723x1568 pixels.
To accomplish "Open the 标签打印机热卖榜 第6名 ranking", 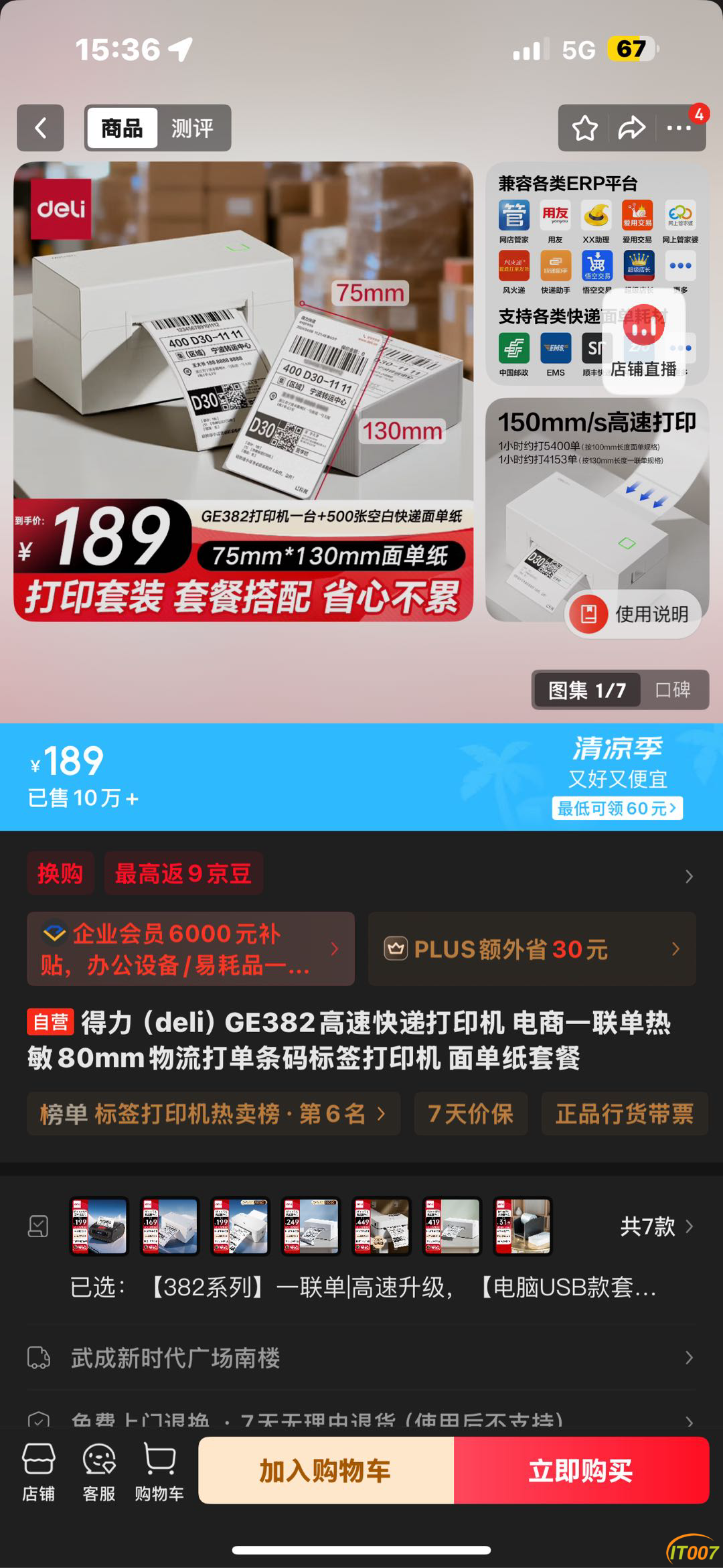I will click(x=214, y=1114).
